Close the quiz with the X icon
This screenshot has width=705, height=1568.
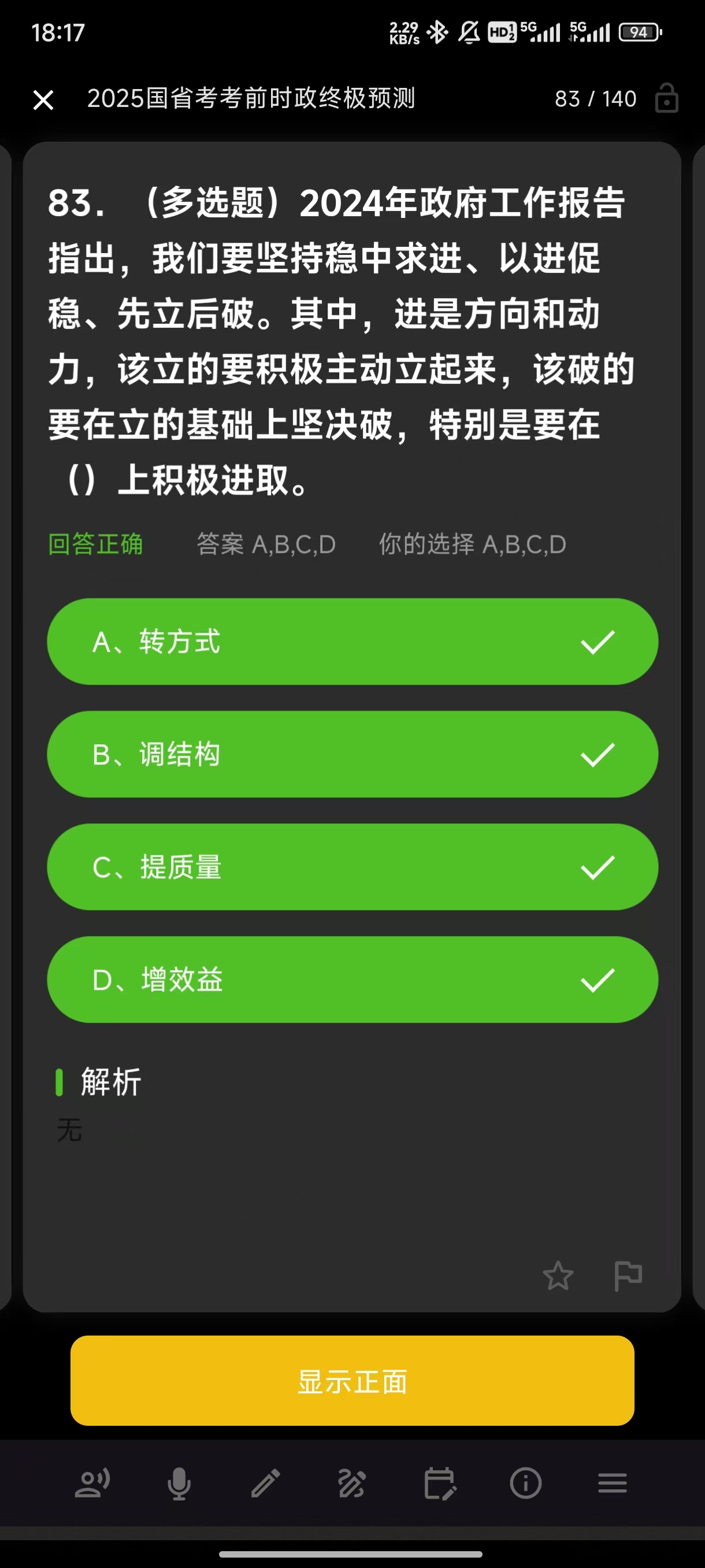click(43, 100)
